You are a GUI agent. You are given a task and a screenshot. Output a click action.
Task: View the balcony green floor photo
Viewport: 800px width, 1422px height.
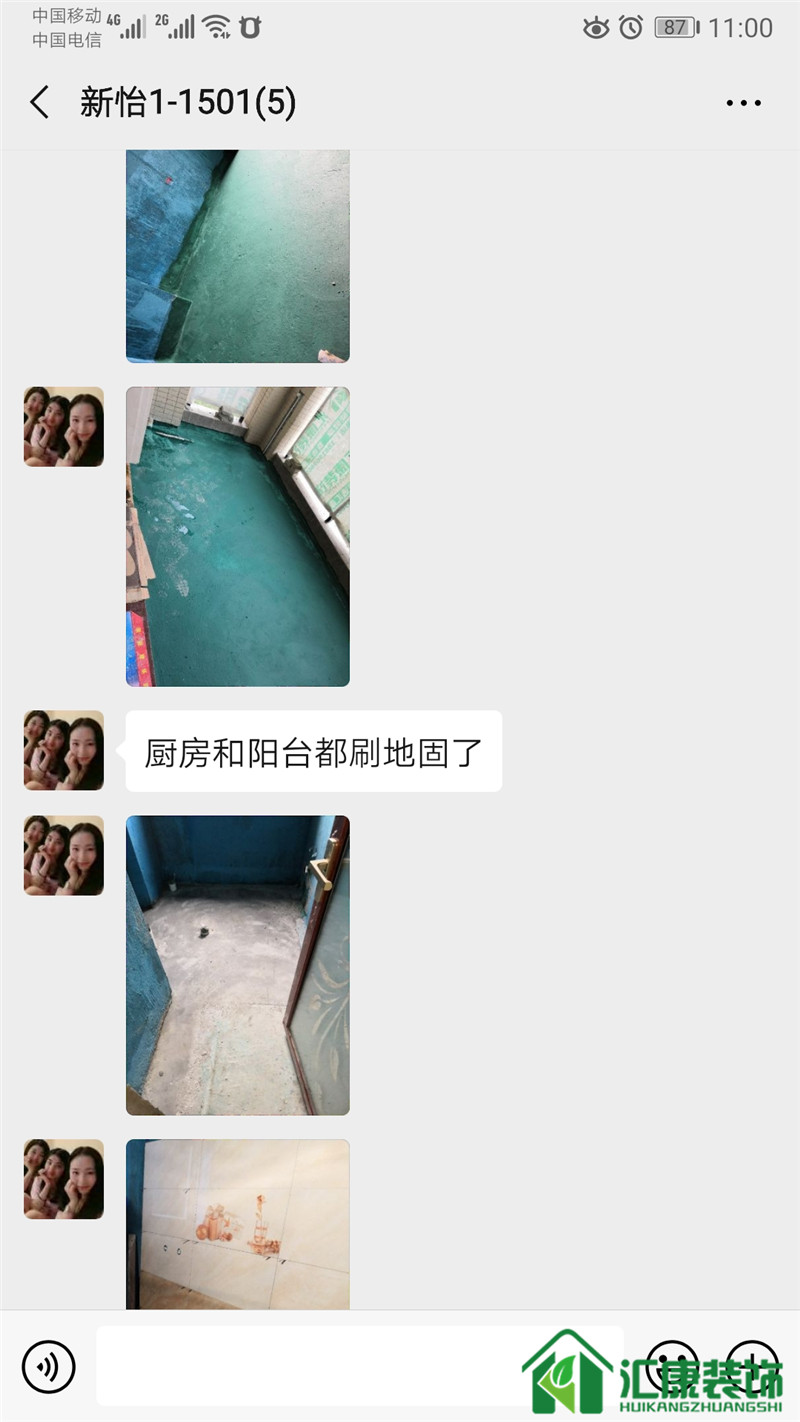click(237, 536)
